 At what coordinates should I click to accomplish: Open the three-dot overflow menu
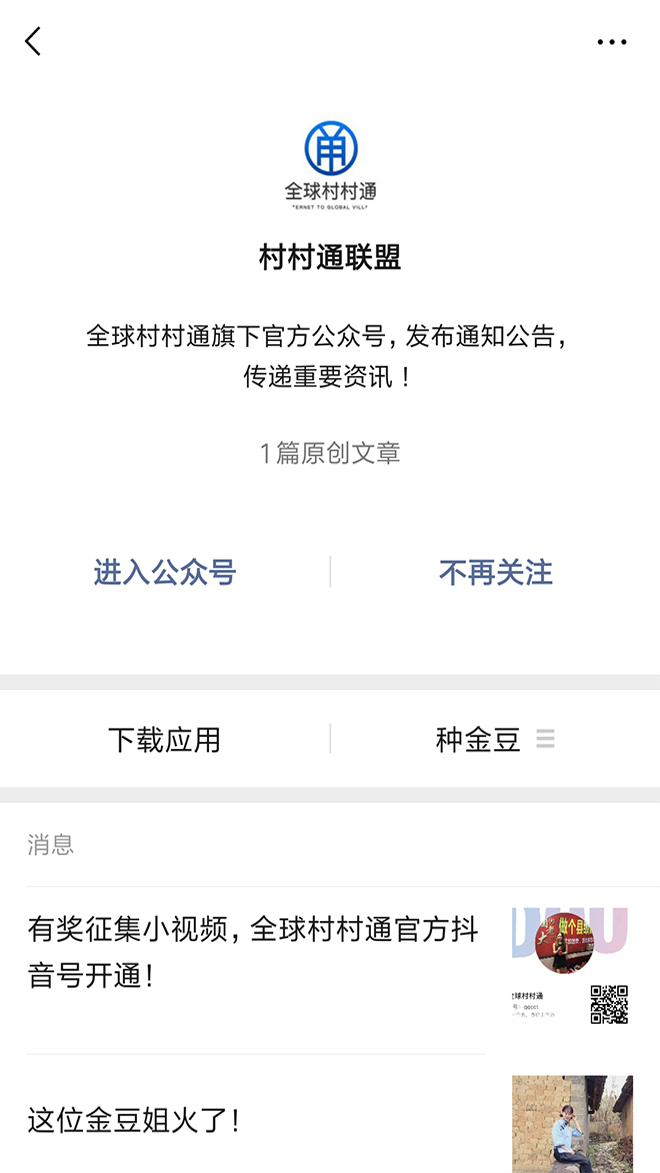point(611,42)
